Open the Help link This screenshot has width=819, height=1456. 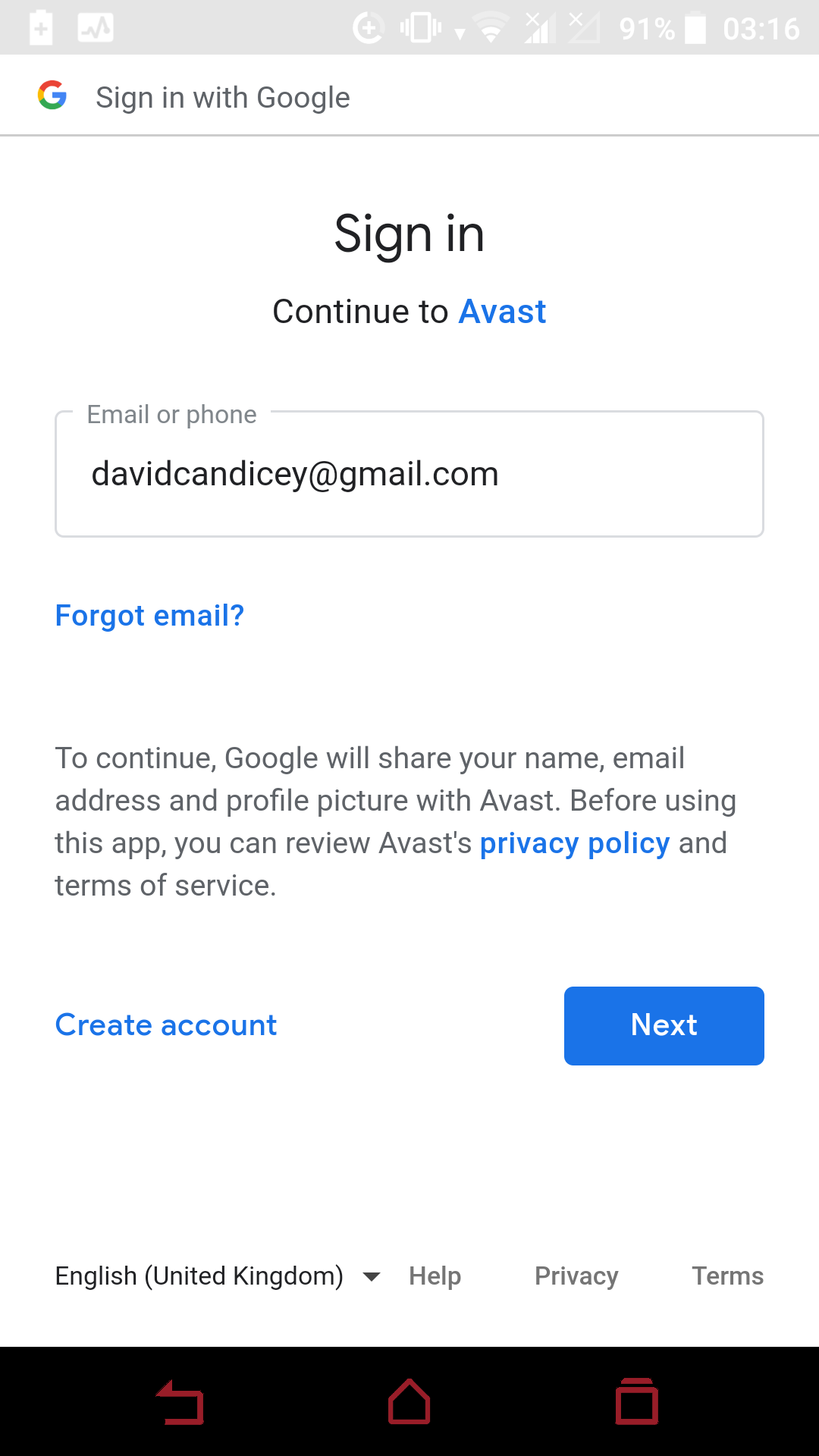coord(435,1276)
